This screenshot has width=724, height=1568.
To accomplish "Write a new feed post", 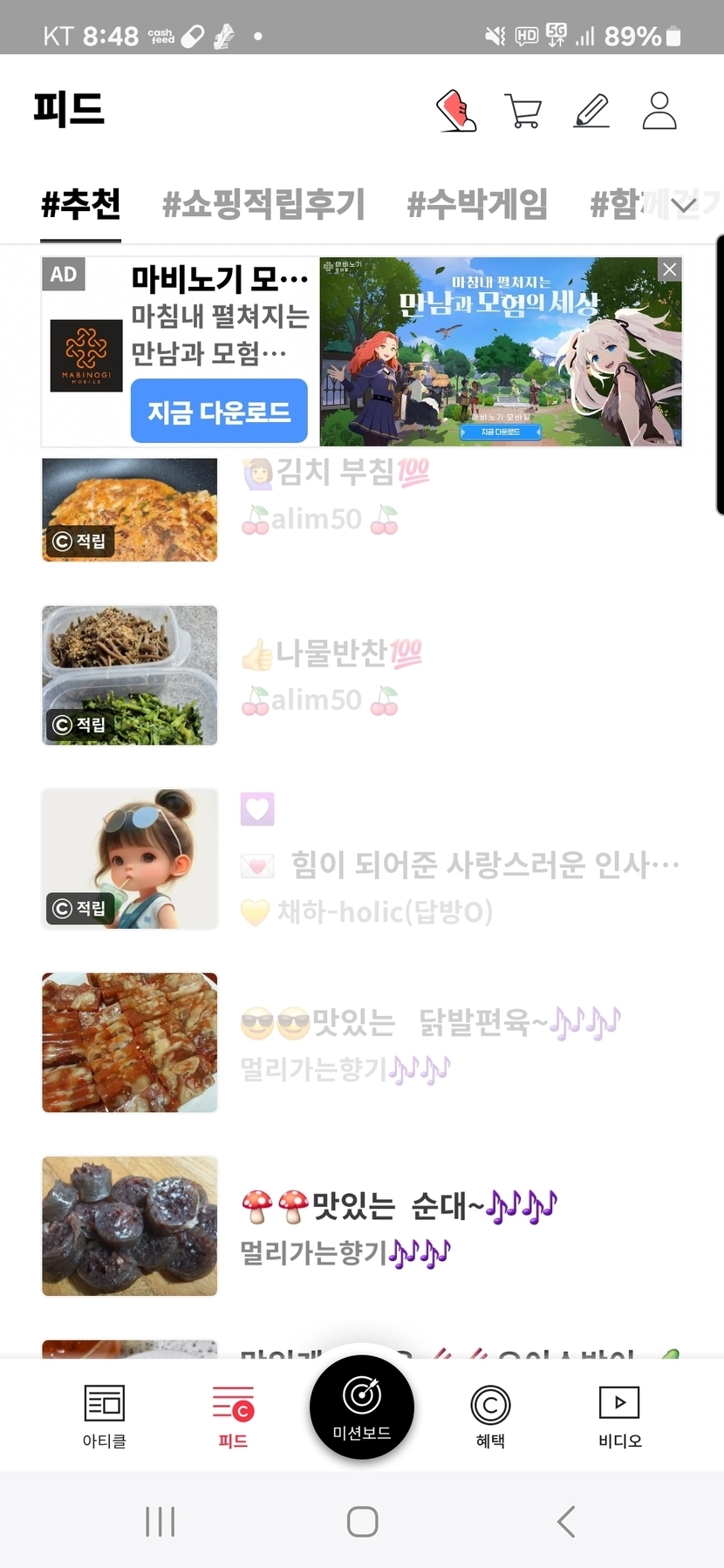I will coord(591,112).
